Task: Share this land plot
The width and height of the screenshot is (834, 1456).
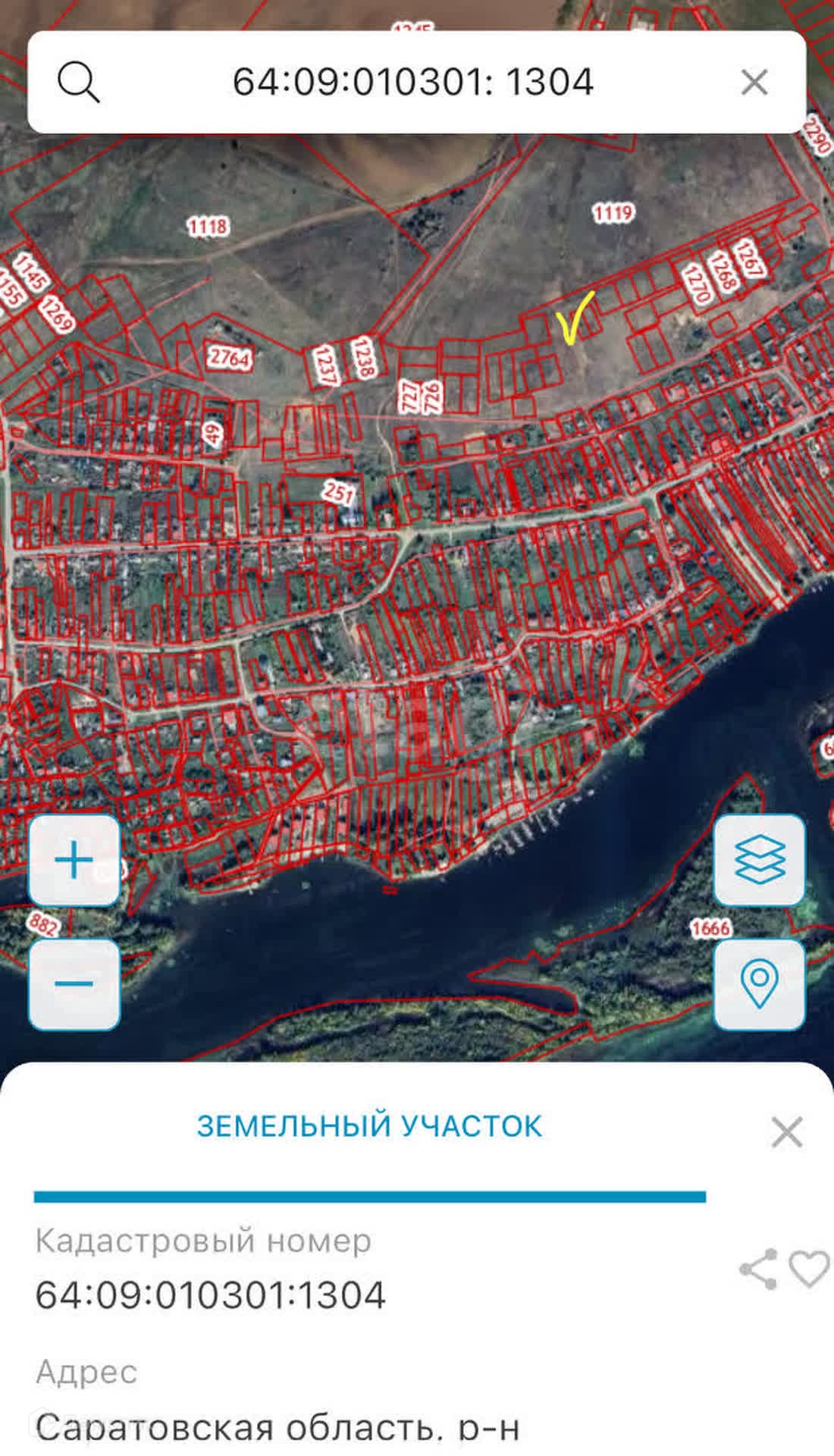Action: coord(758,1268)
